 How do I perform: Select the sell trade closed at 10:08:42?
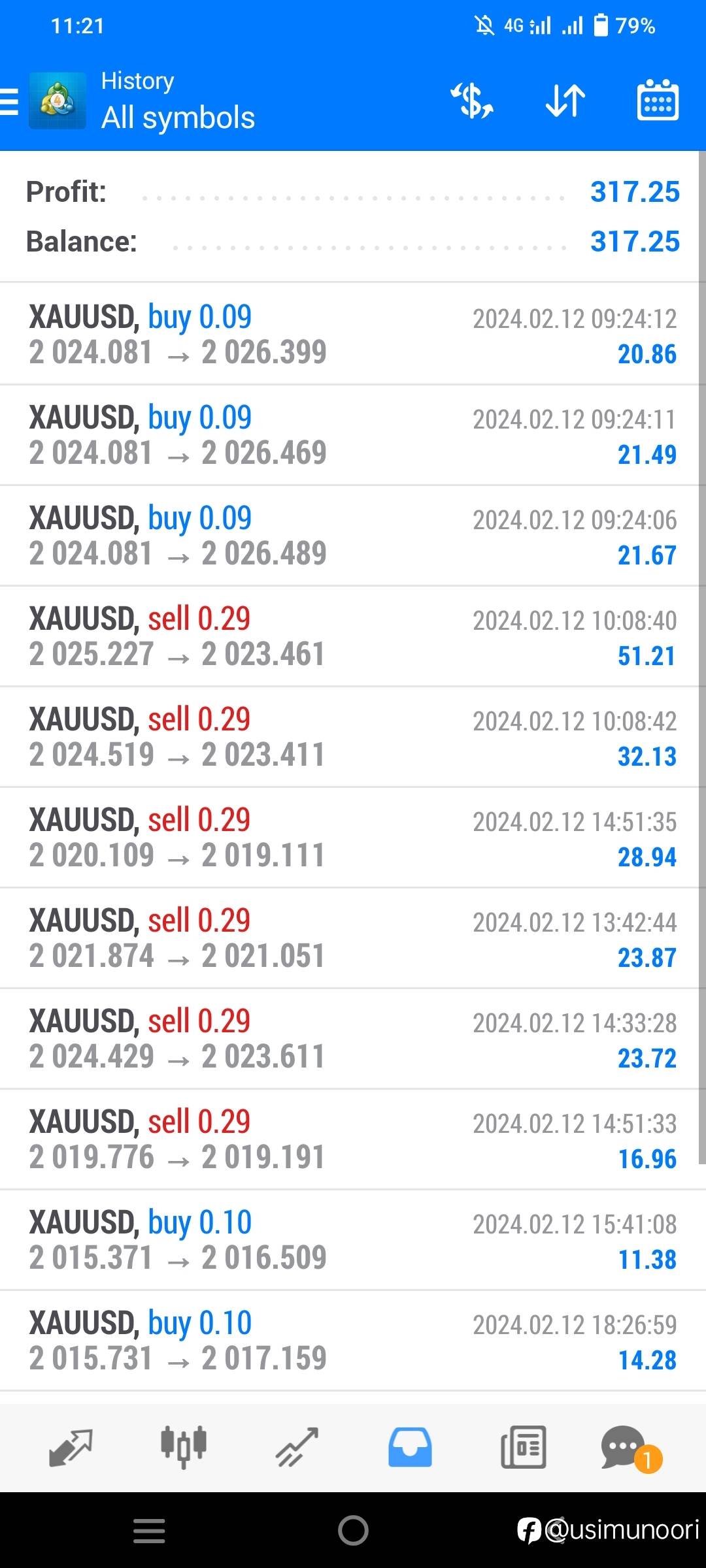click(353, 737)
